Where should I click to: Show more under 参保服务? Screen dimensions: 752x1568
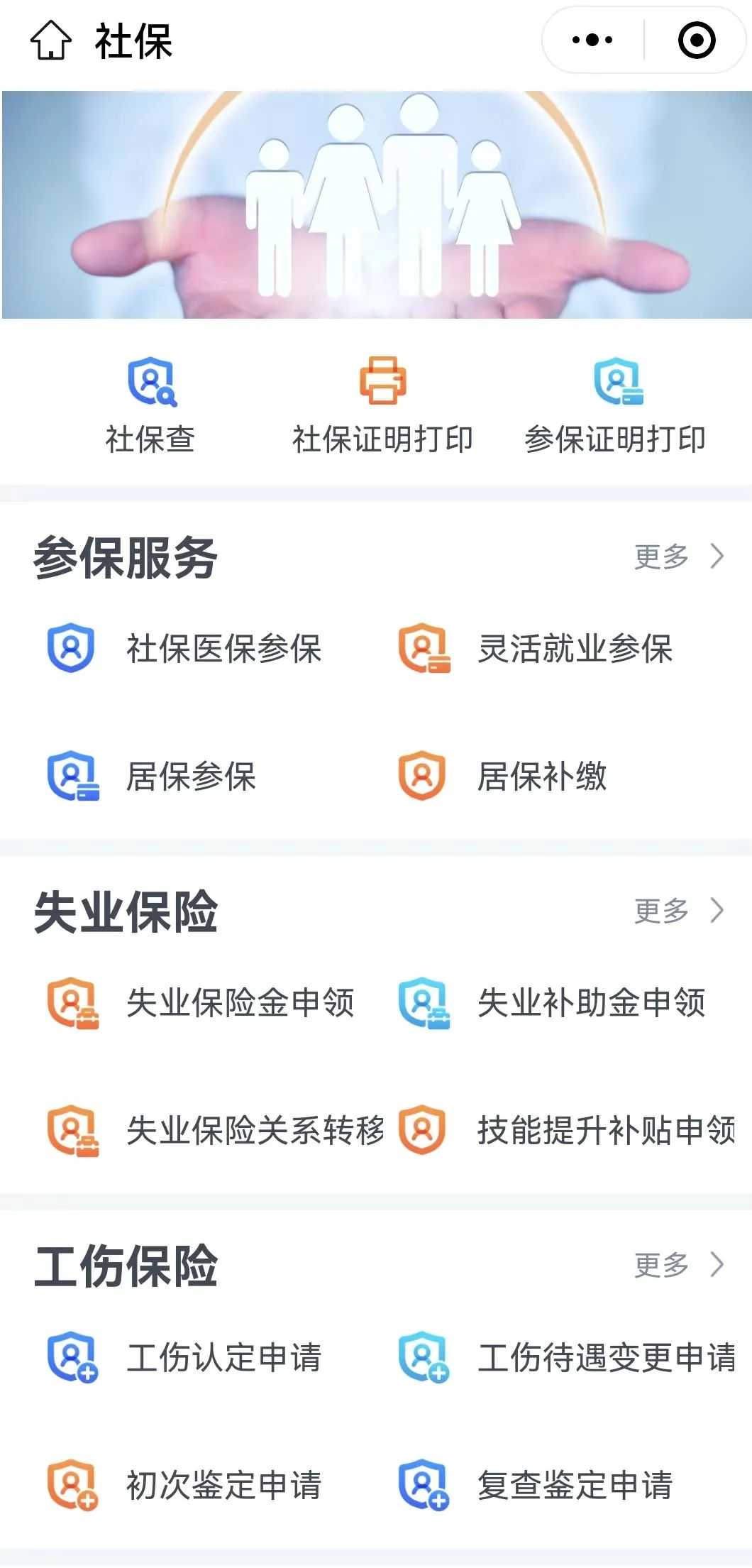tap(679, 557)
